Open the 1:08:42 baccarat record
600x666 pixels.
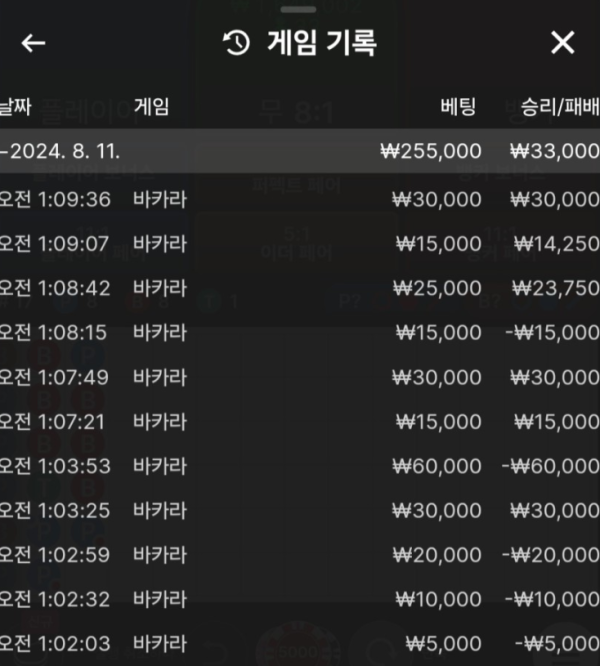(300, 287)
